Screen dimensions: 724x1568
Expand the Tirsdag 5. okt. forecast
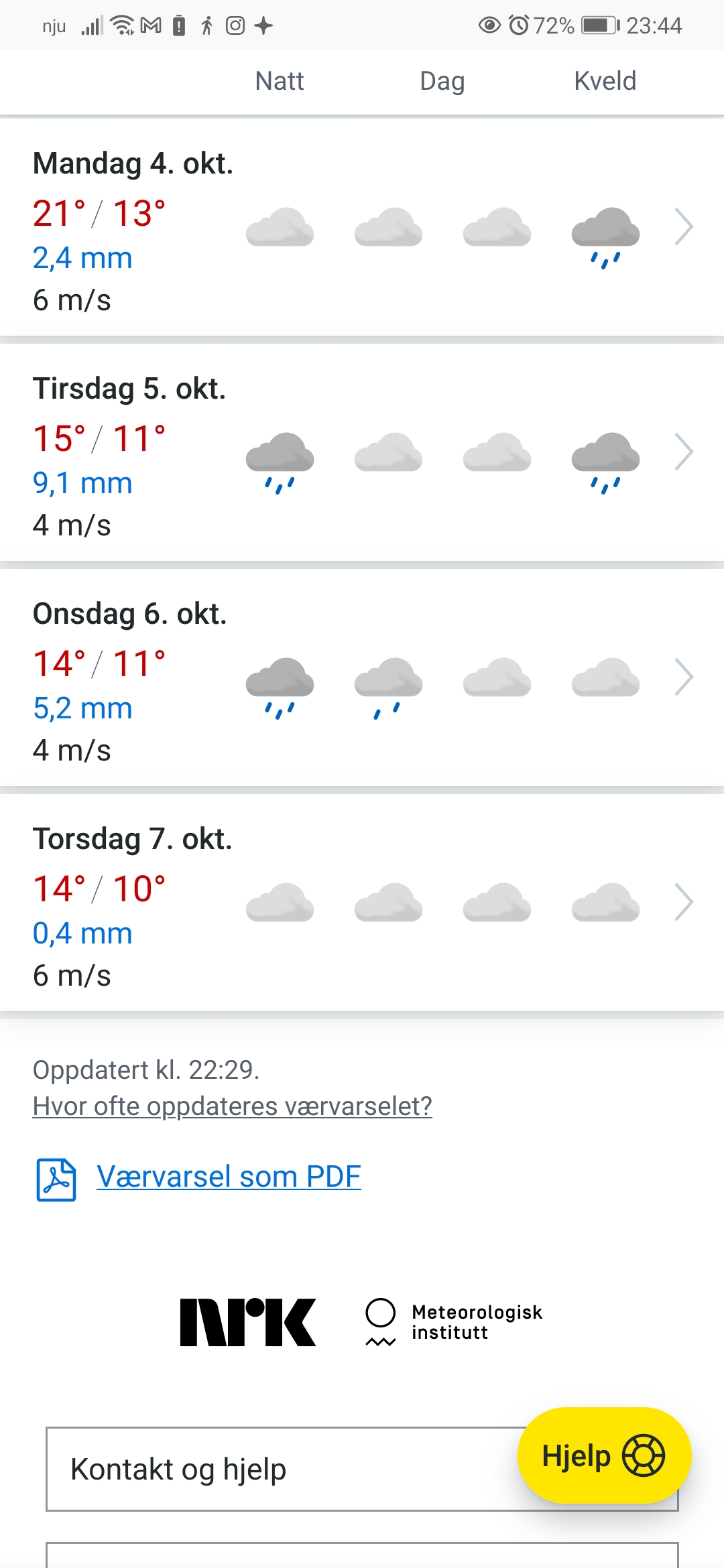[683, 452]
